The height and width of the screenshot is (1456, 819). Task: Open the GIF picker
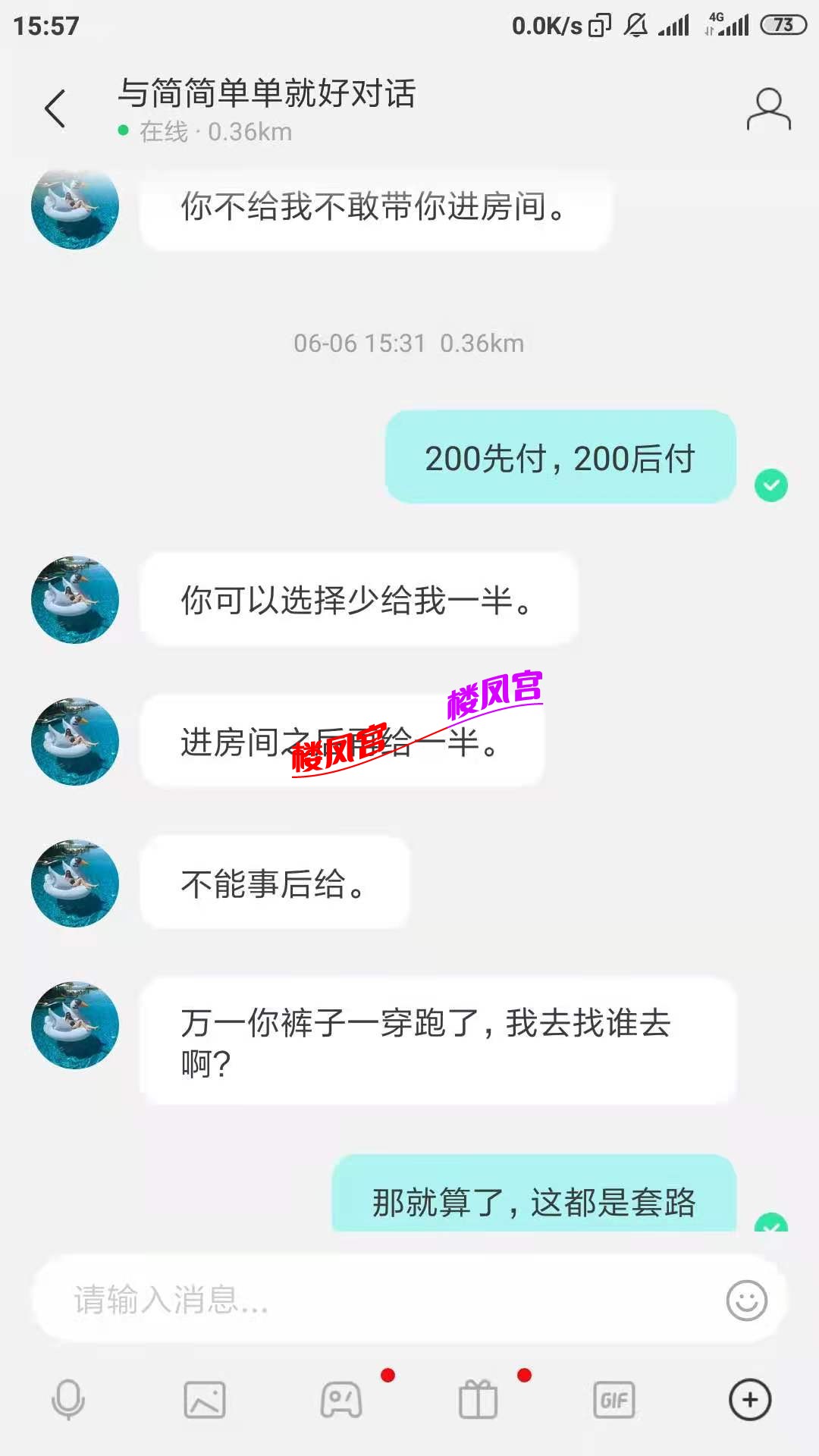coord(614,1399)
